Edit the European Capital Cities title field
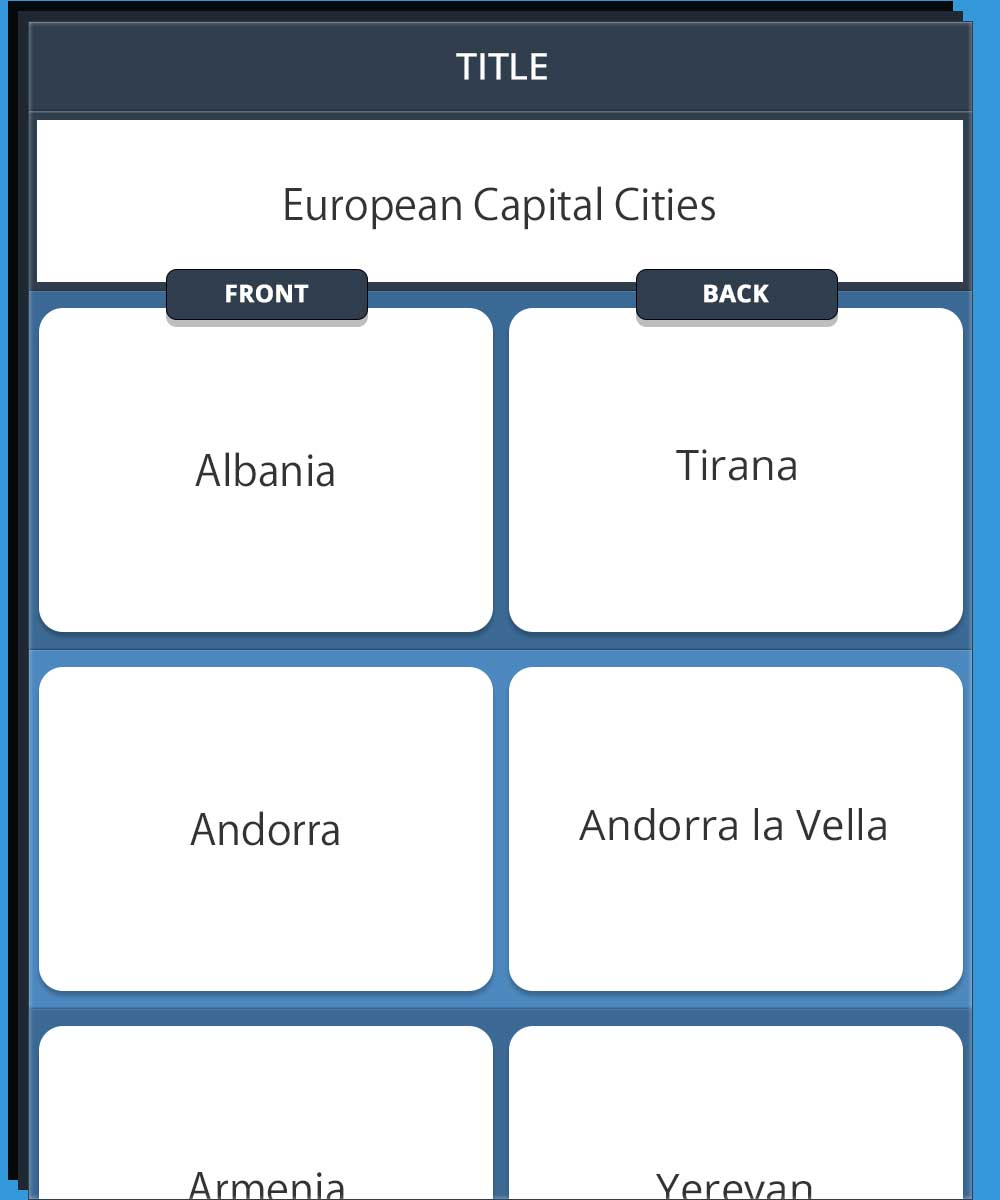The width and height of the screenshot is (1000, 1200). click(500, 202)
